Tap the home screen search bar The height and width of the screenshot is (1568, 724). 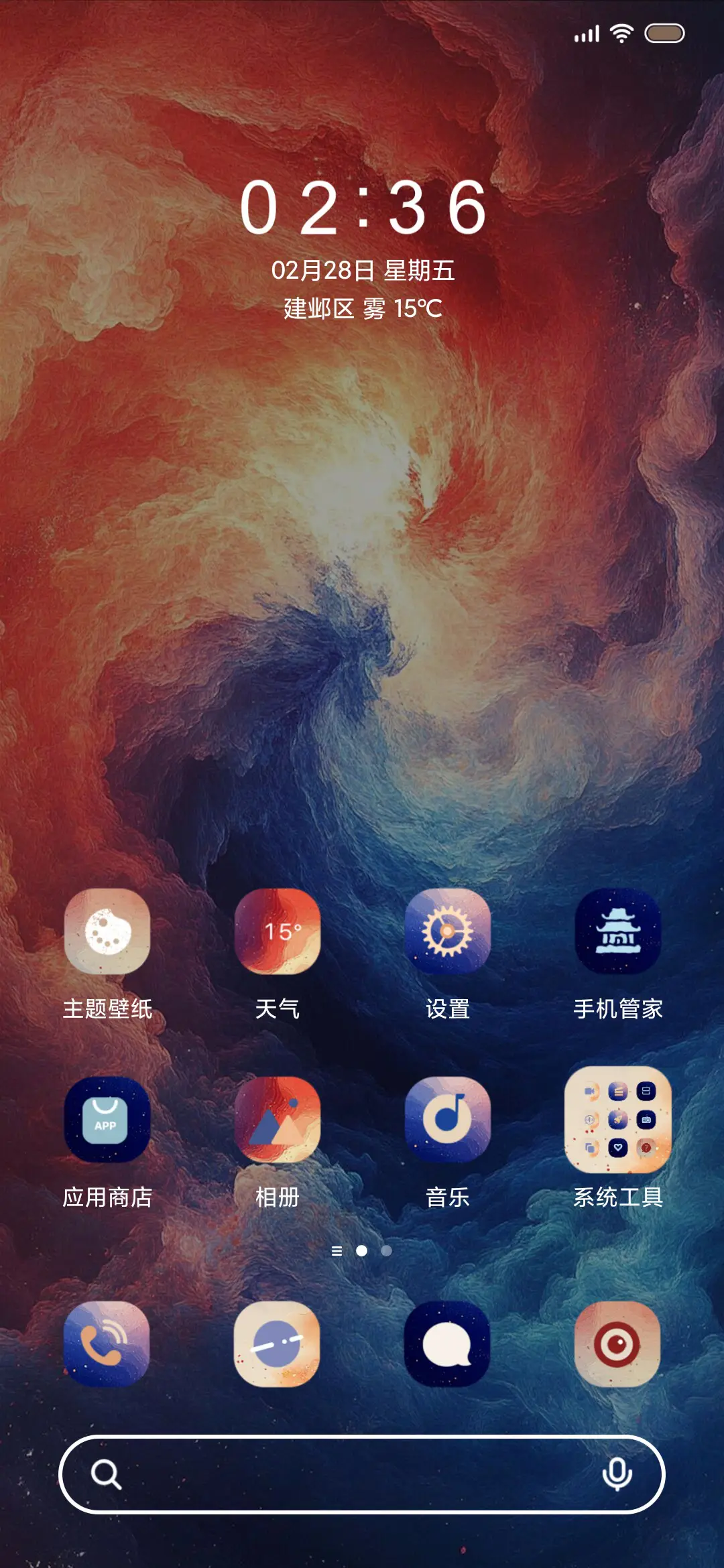(x=349, y=1474)
